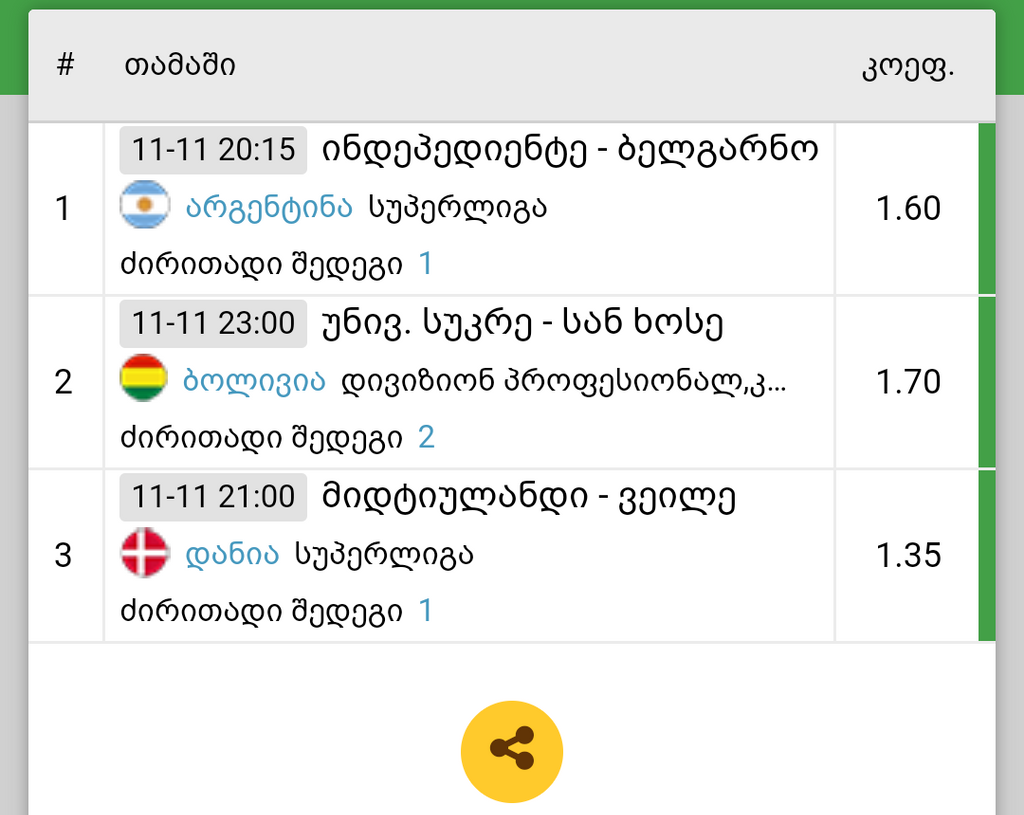Share this bet slip
Image resolution: width=1024 pixels, height=815 pixels.
tap(512, 751)
